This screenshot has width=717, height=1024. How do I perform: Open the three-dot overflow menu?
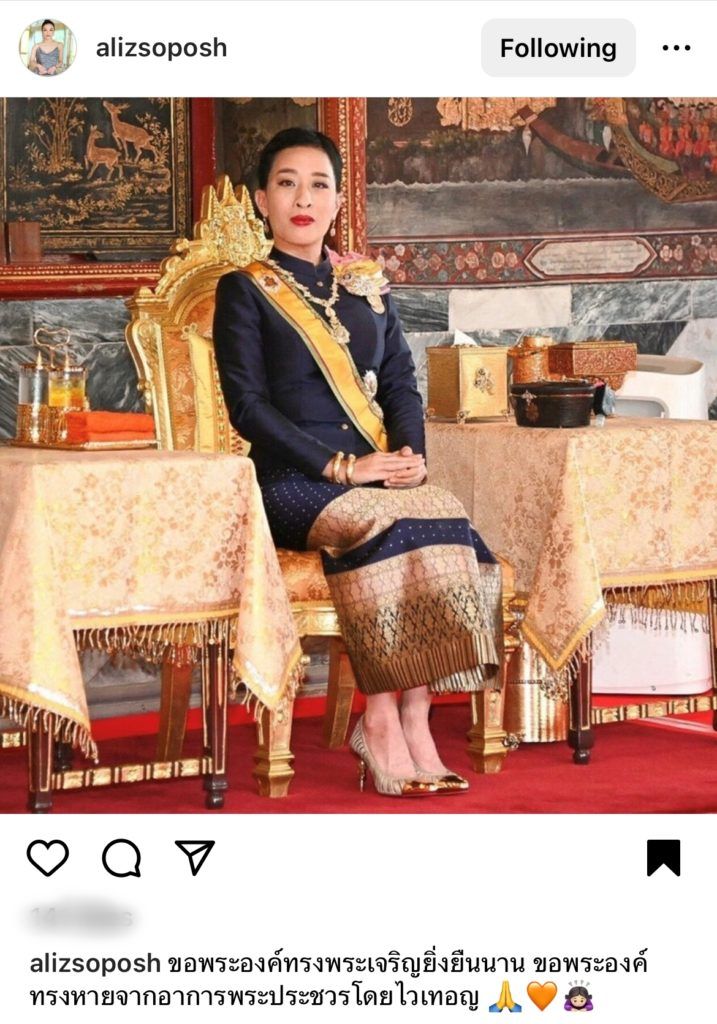coord(676,48)
